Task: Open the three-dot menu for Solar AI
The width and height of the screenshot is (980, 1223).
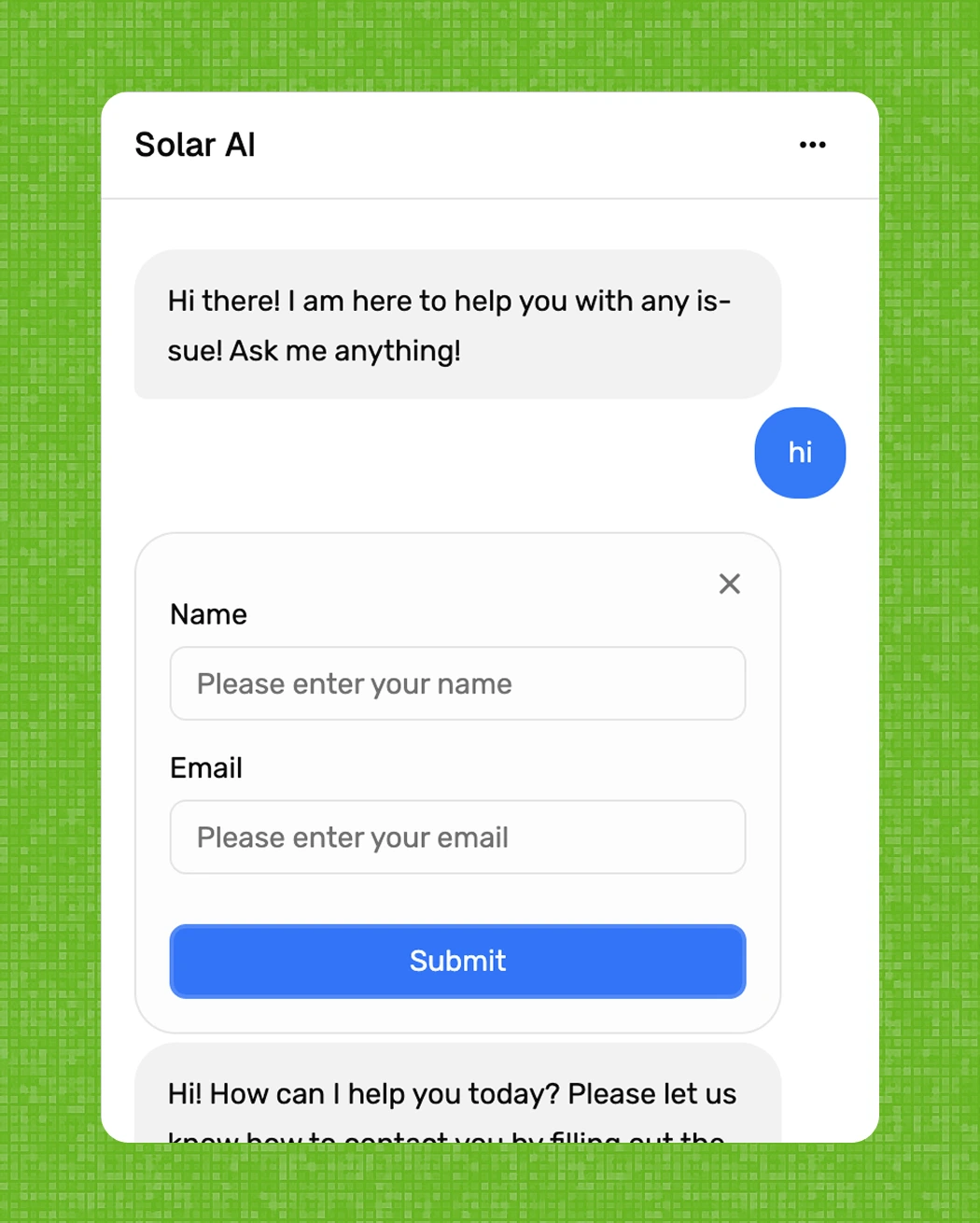Action: click(812, 145)
